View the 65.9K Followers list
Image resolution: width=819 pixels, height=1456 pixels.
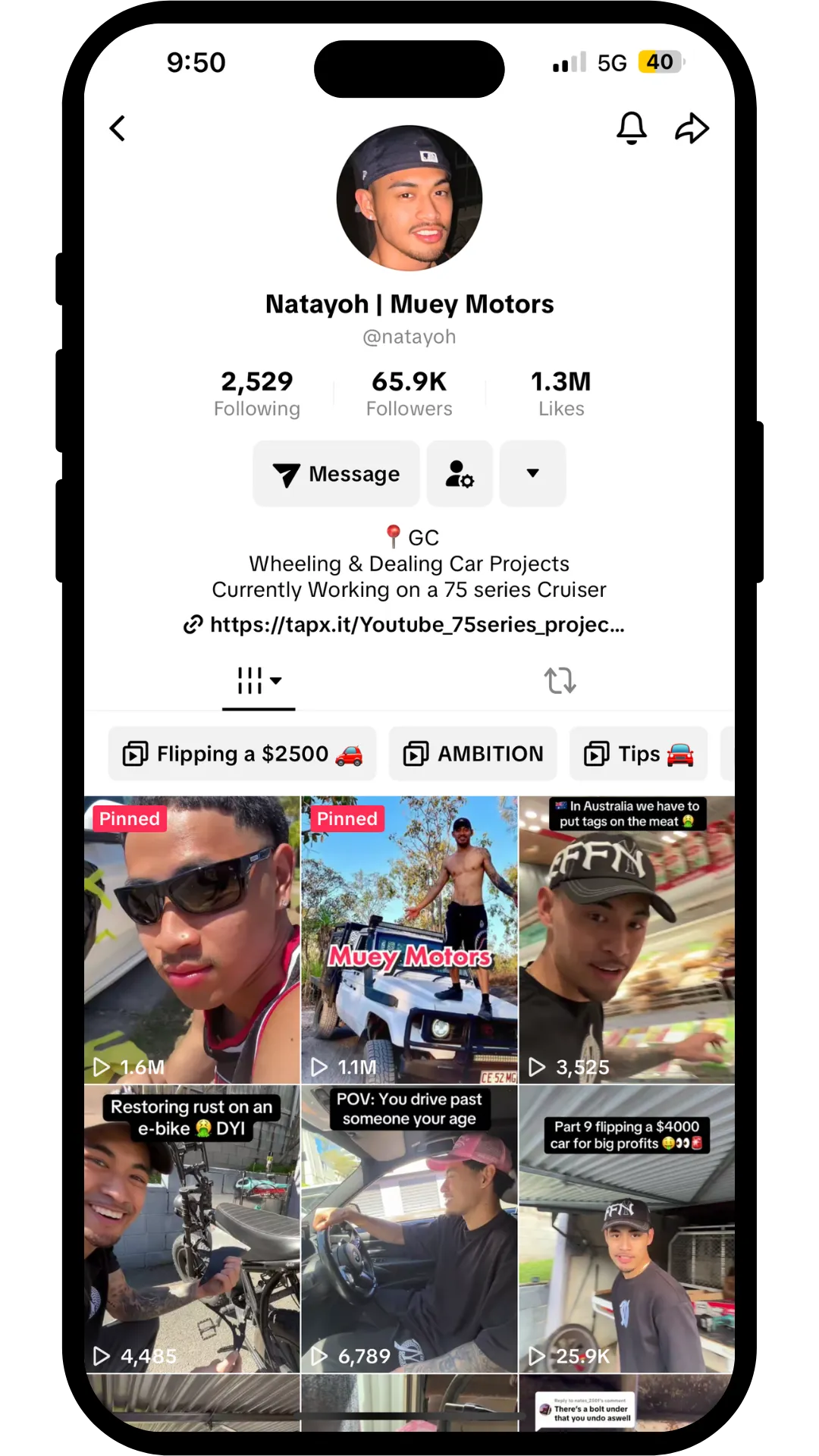[x=409, y=393]
